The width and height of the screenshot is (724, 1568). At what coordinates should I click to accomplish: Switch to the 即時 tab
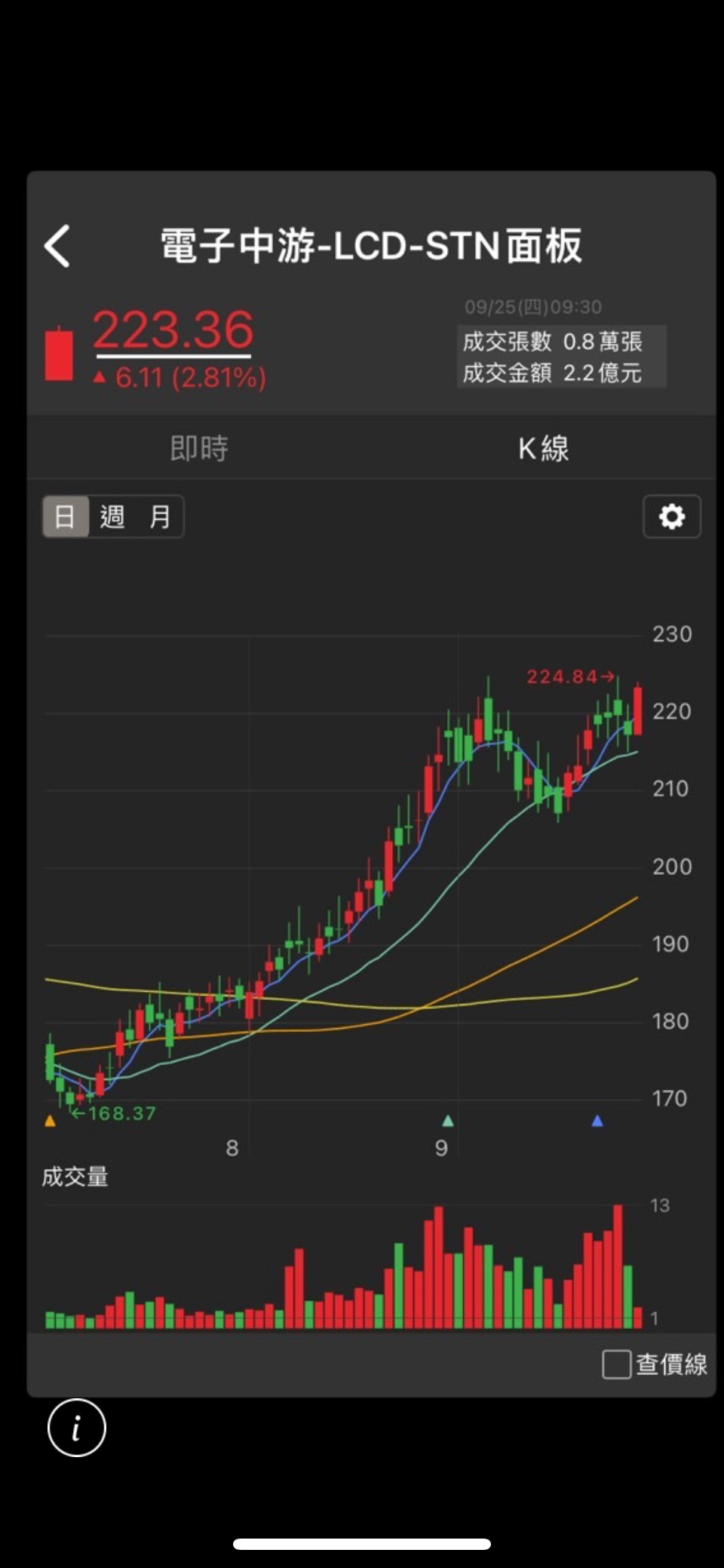199,449
